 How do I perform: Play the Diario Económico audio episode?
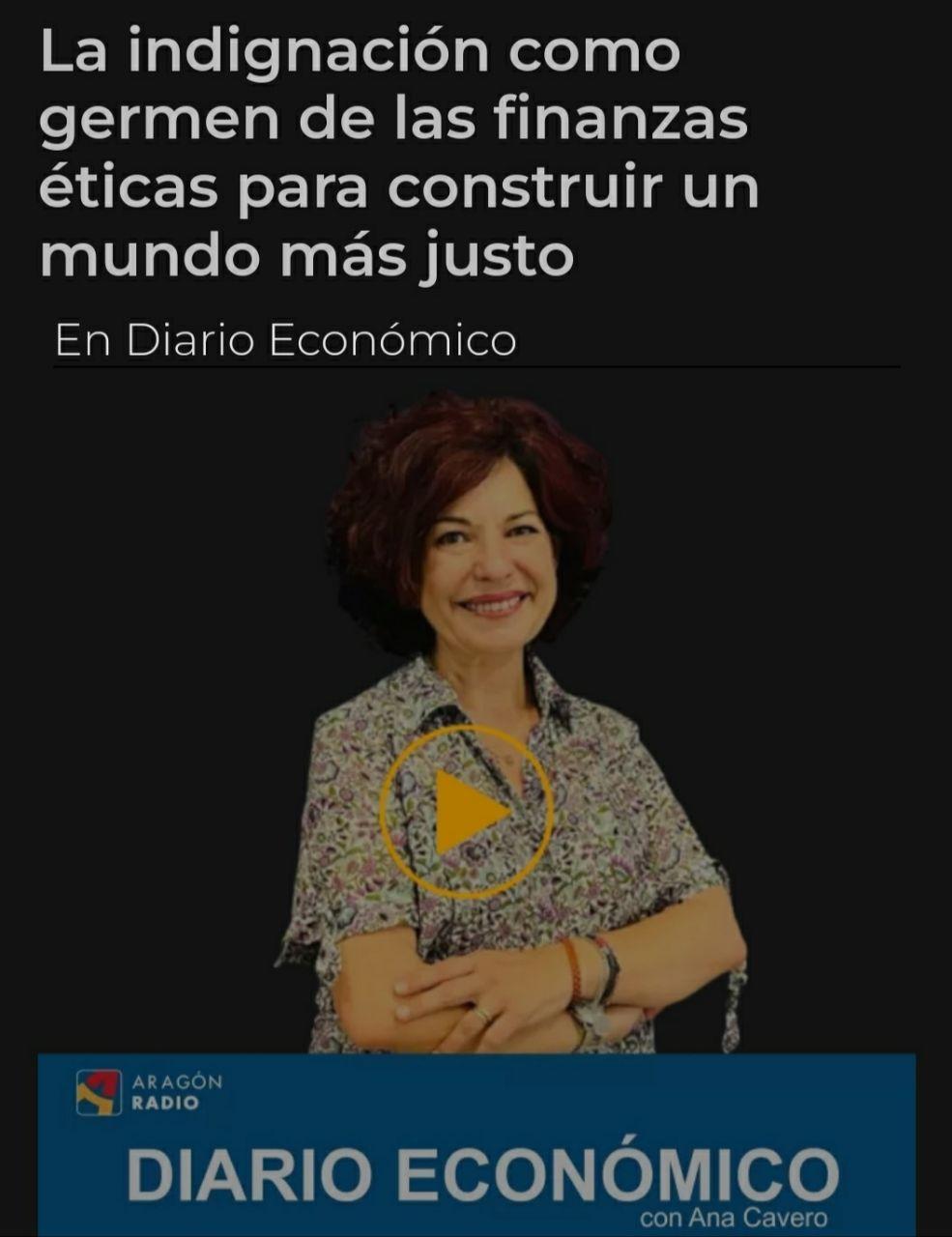tap(467, 812)
